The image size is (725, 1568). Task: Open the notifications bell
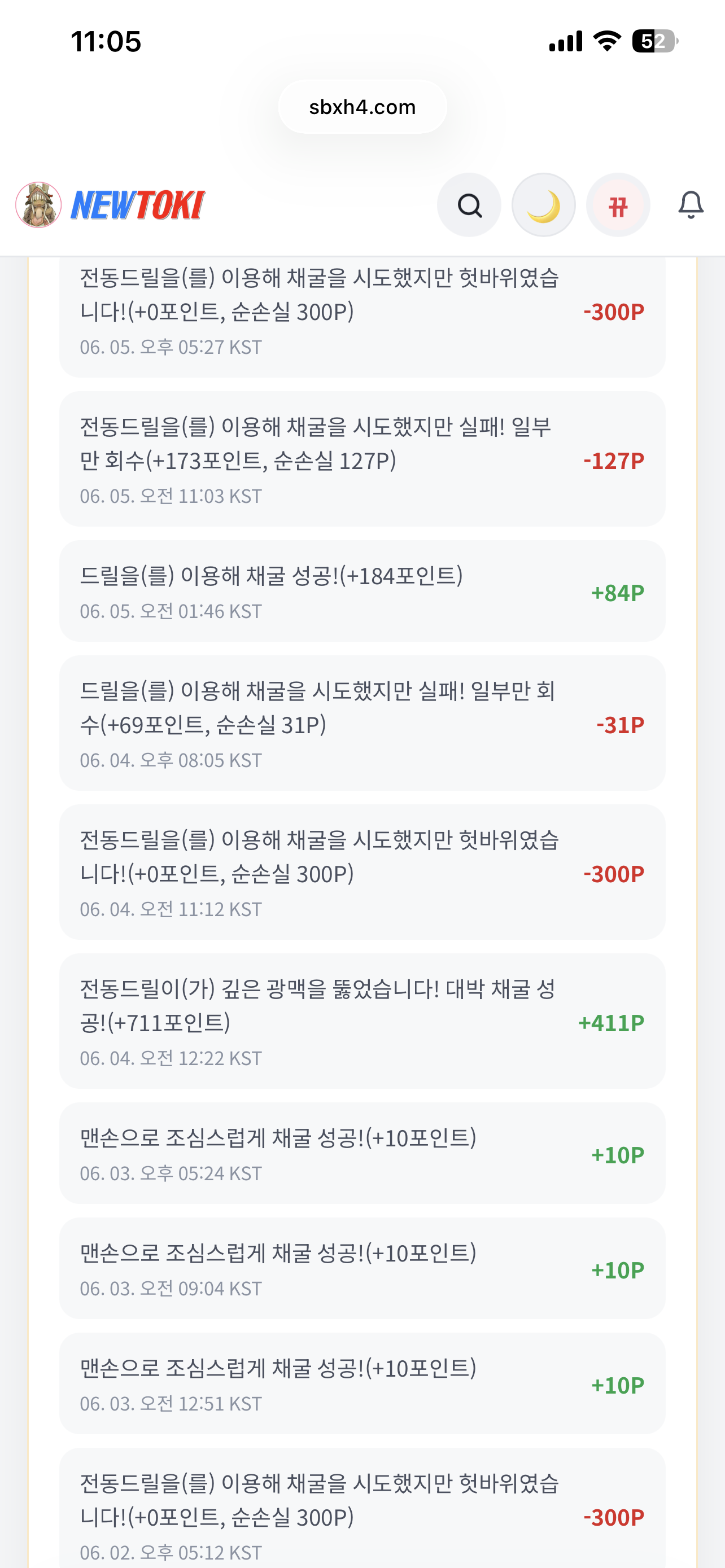click(691, 205)
